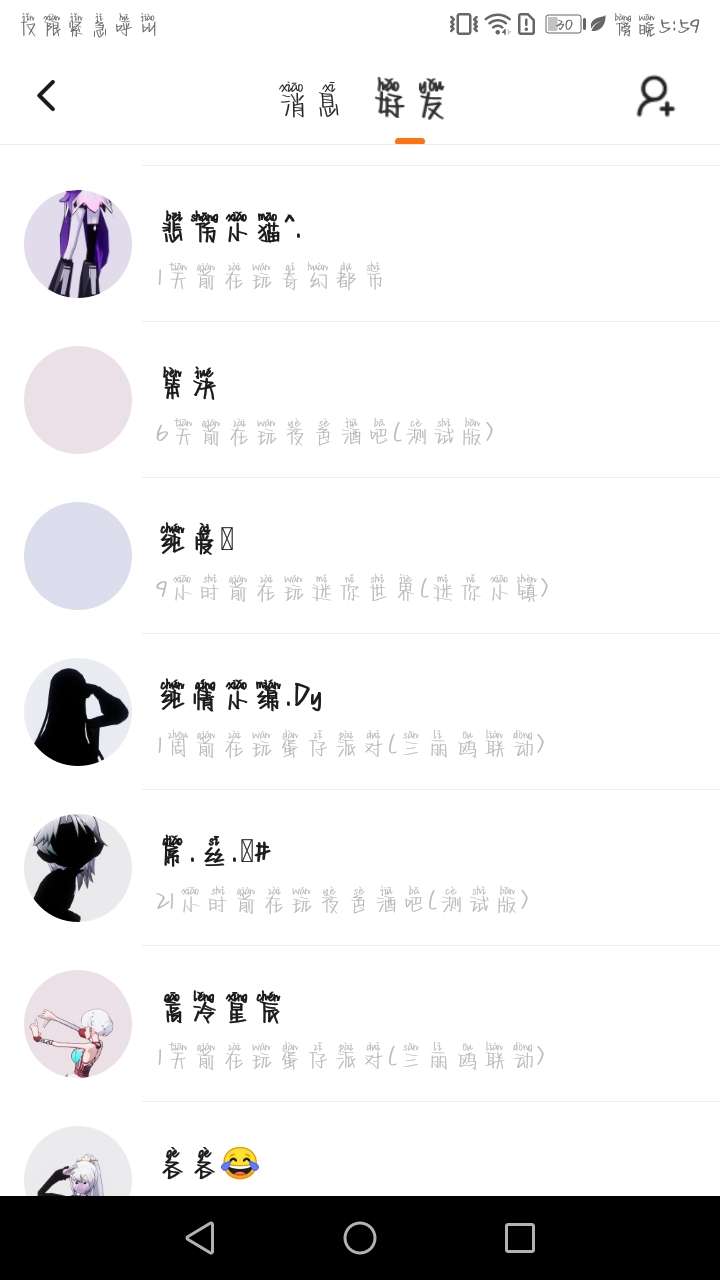Switch to the 消息 tab
Image resolution: width=720 pixels, height=1280 pixels.
(309, 100)
